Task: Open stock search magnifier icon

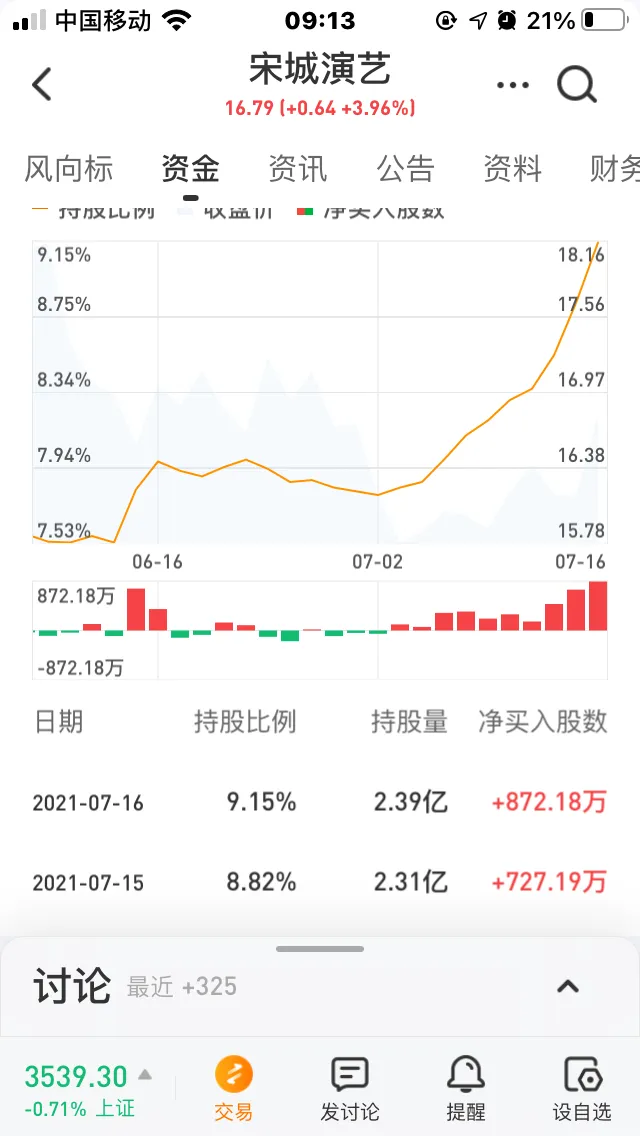Action: [577, 86]
